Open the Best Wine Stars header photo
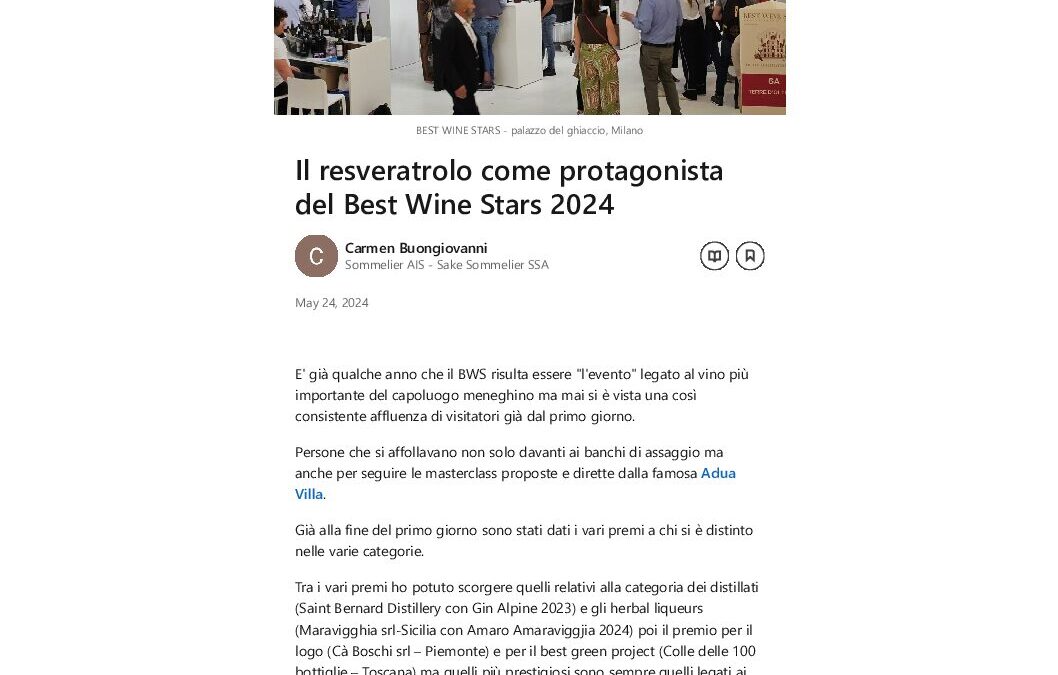The width and height of the screenshot is (1058, 675). [529, 57]
